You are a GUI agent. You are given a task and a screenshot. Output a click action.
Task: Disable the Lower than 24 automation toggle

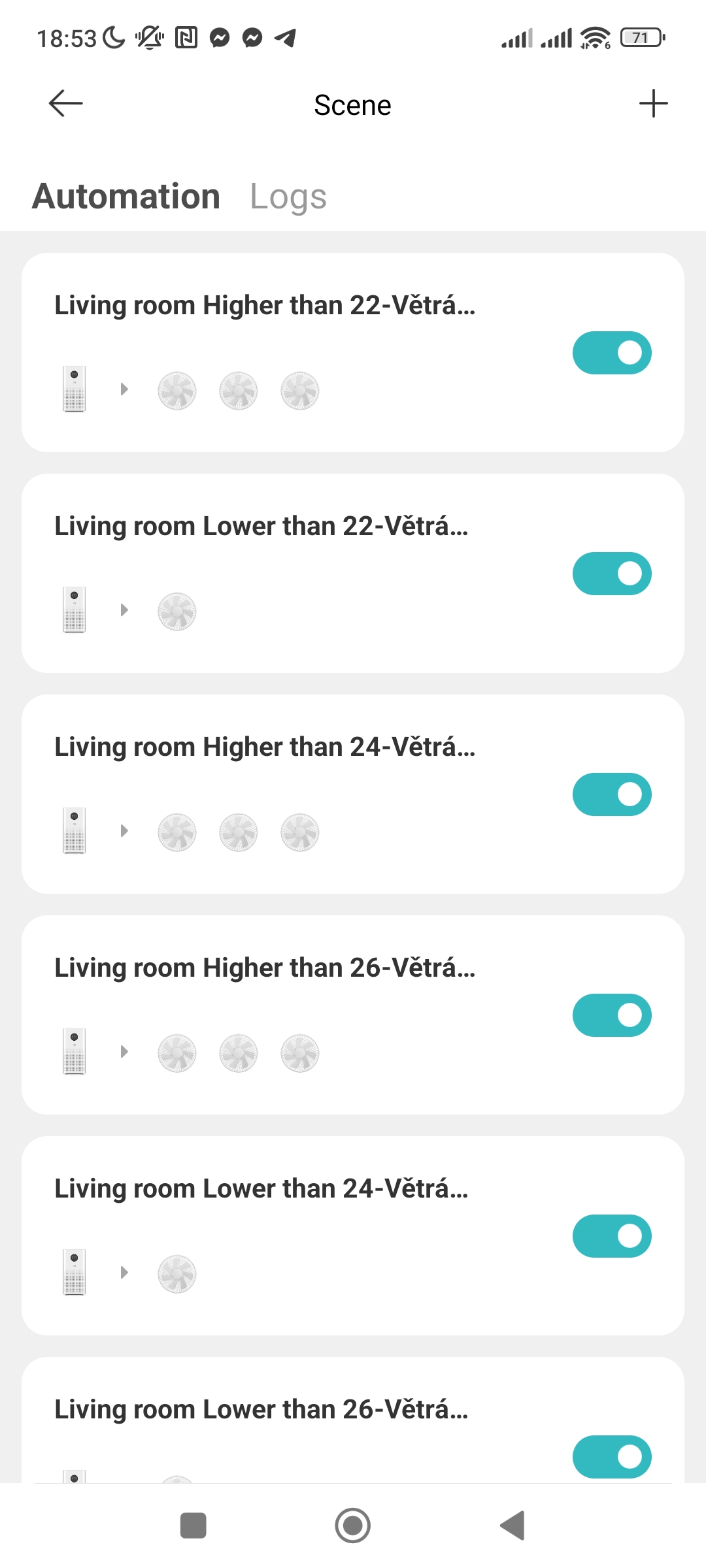click(x=612, y=1236)
